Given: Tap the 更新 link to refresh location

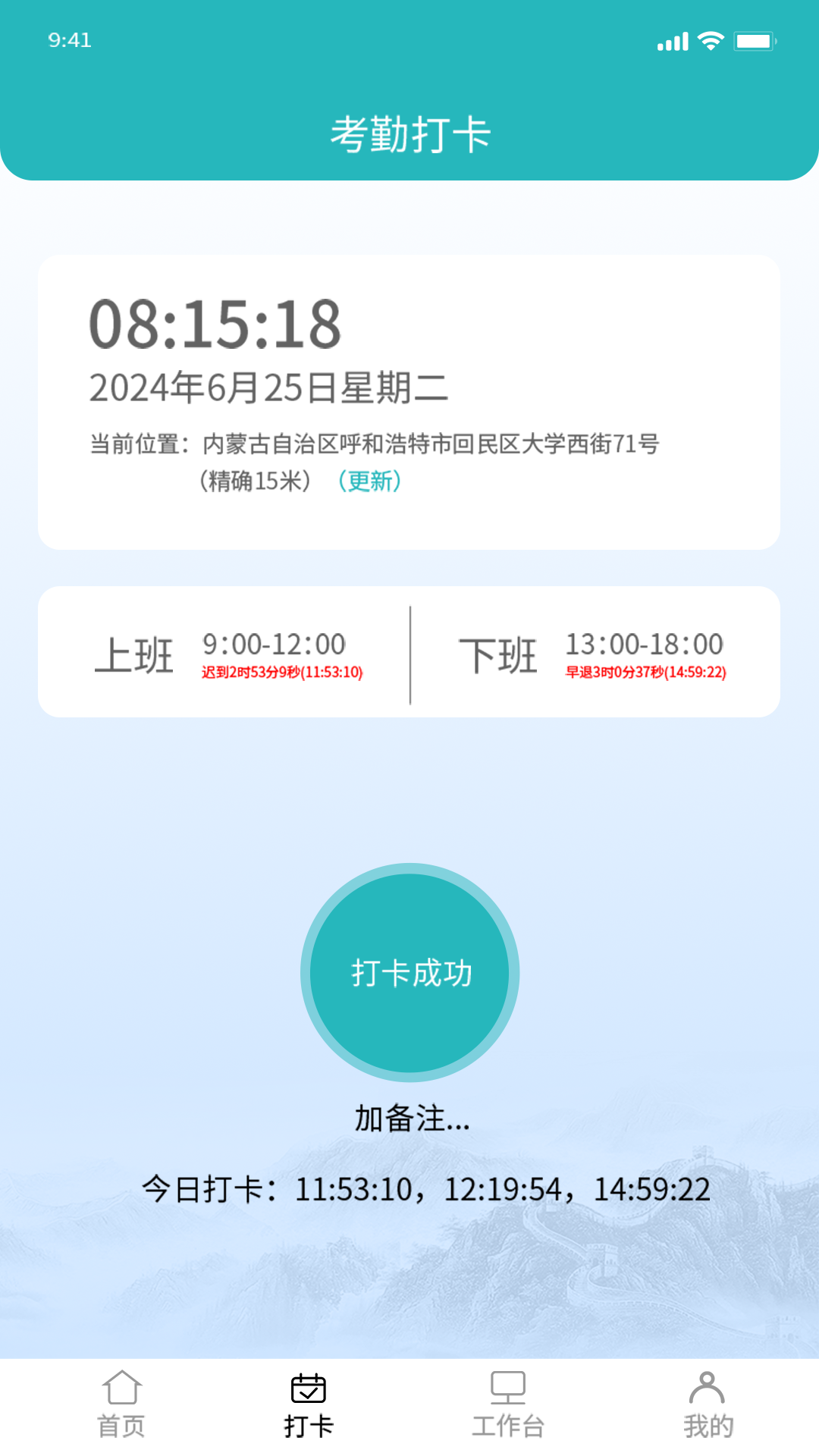Looking at the screenshot, I should click(x=369, y=481).
